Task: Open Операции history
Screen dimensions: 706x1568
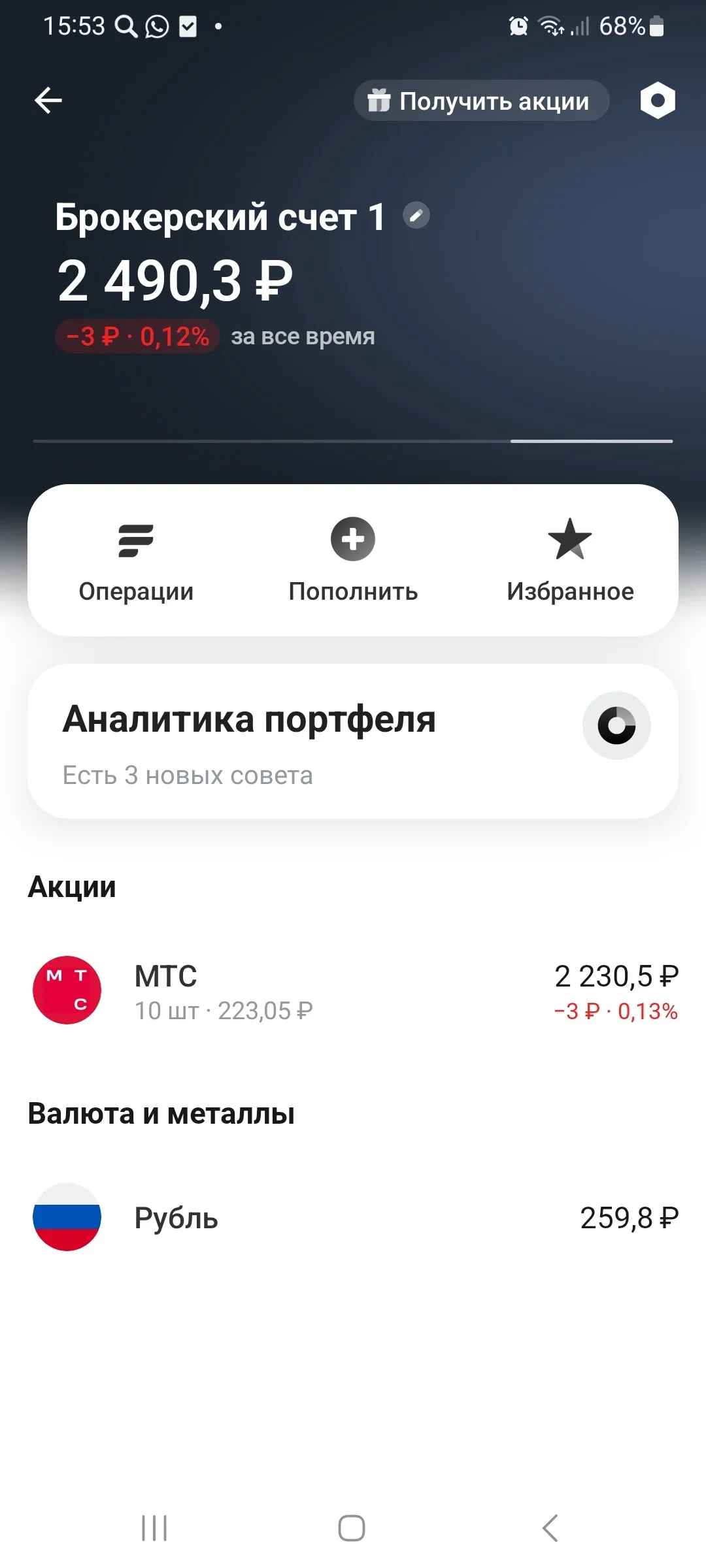Action: point(136,561)
